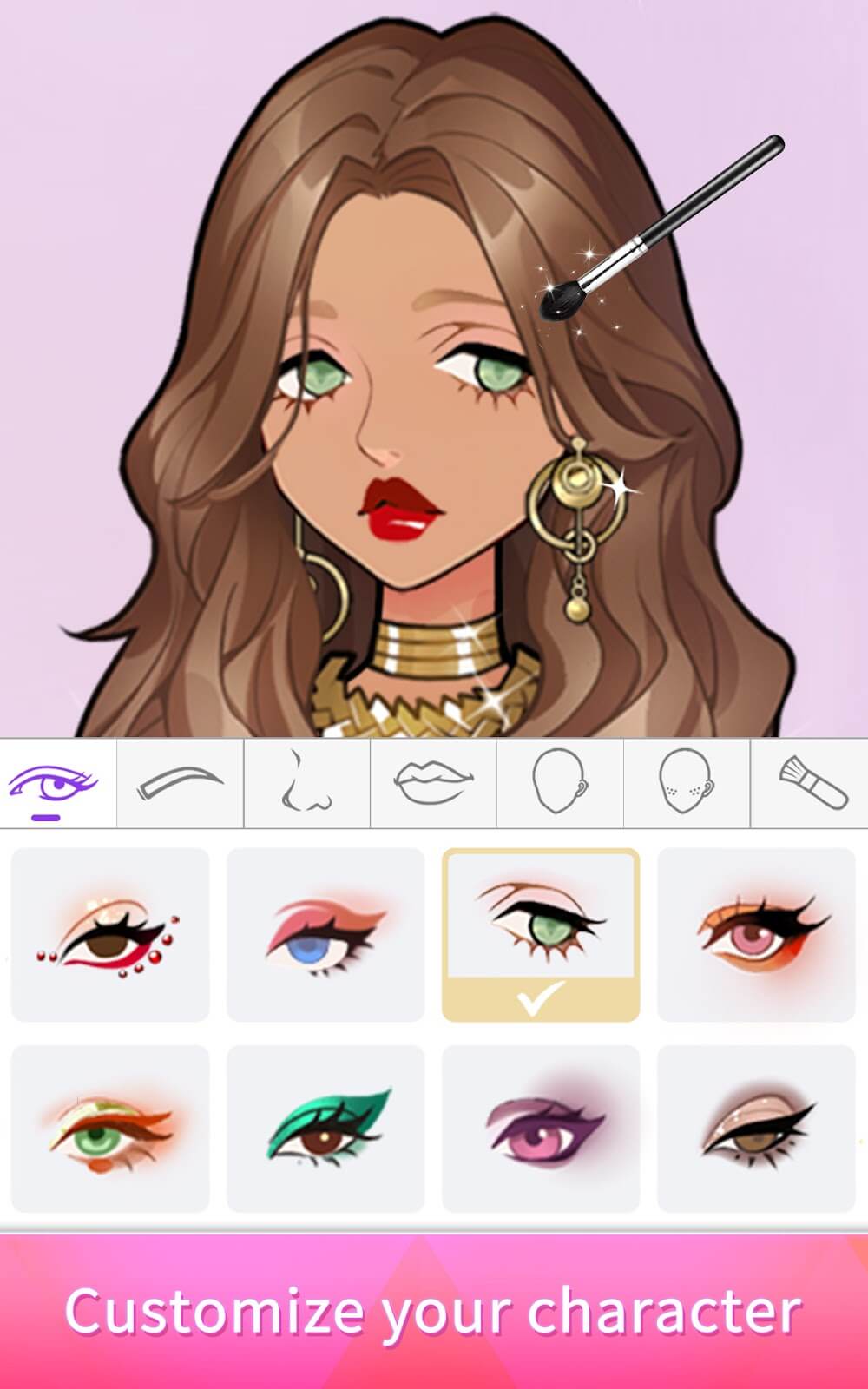The height and width of the screenshot is (1389, 868).
Task: Choose the green eye with orange liner
Action: [x=110, y=1129]
